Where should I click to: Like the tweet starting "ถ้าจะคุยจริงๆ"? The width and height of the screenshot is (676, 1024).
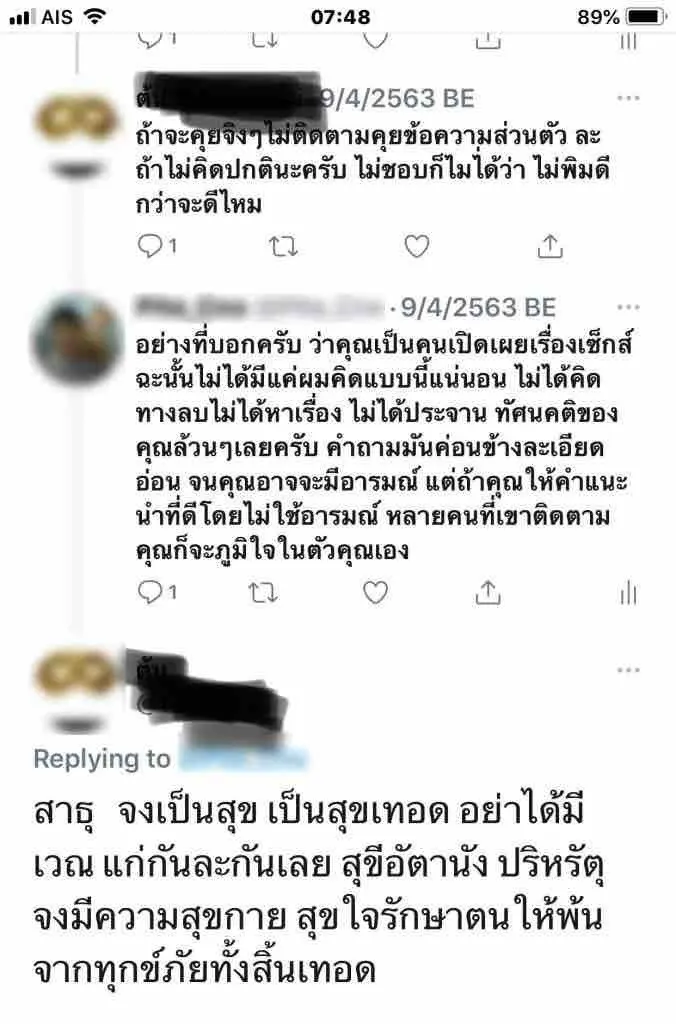point(415,245)
